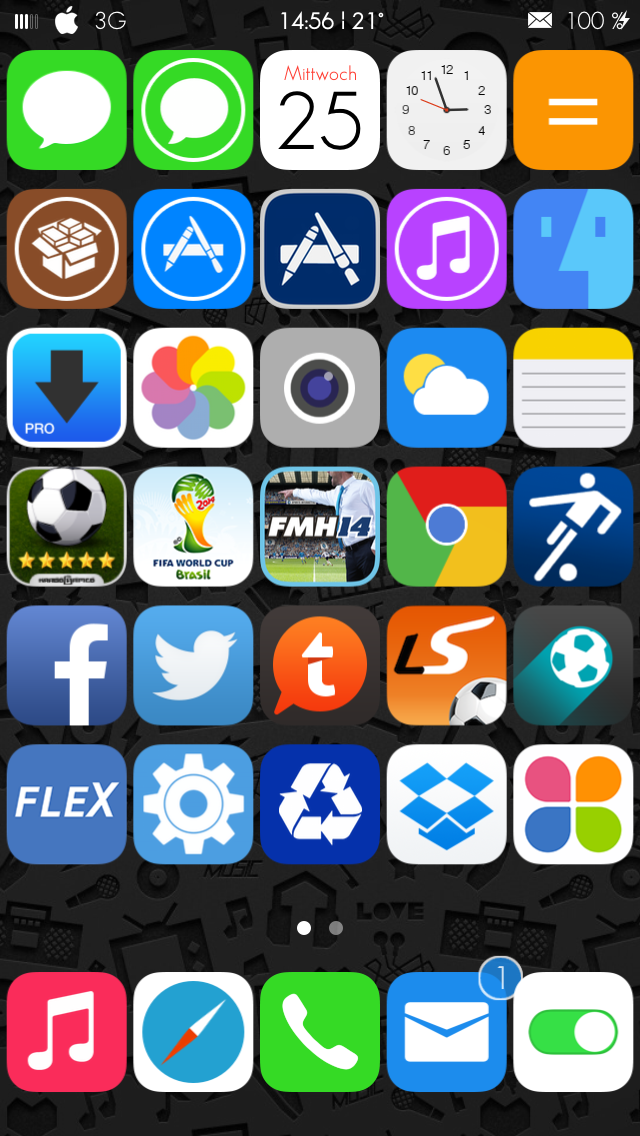
Task: Open the Twitter app
Action: coord(193,665)
